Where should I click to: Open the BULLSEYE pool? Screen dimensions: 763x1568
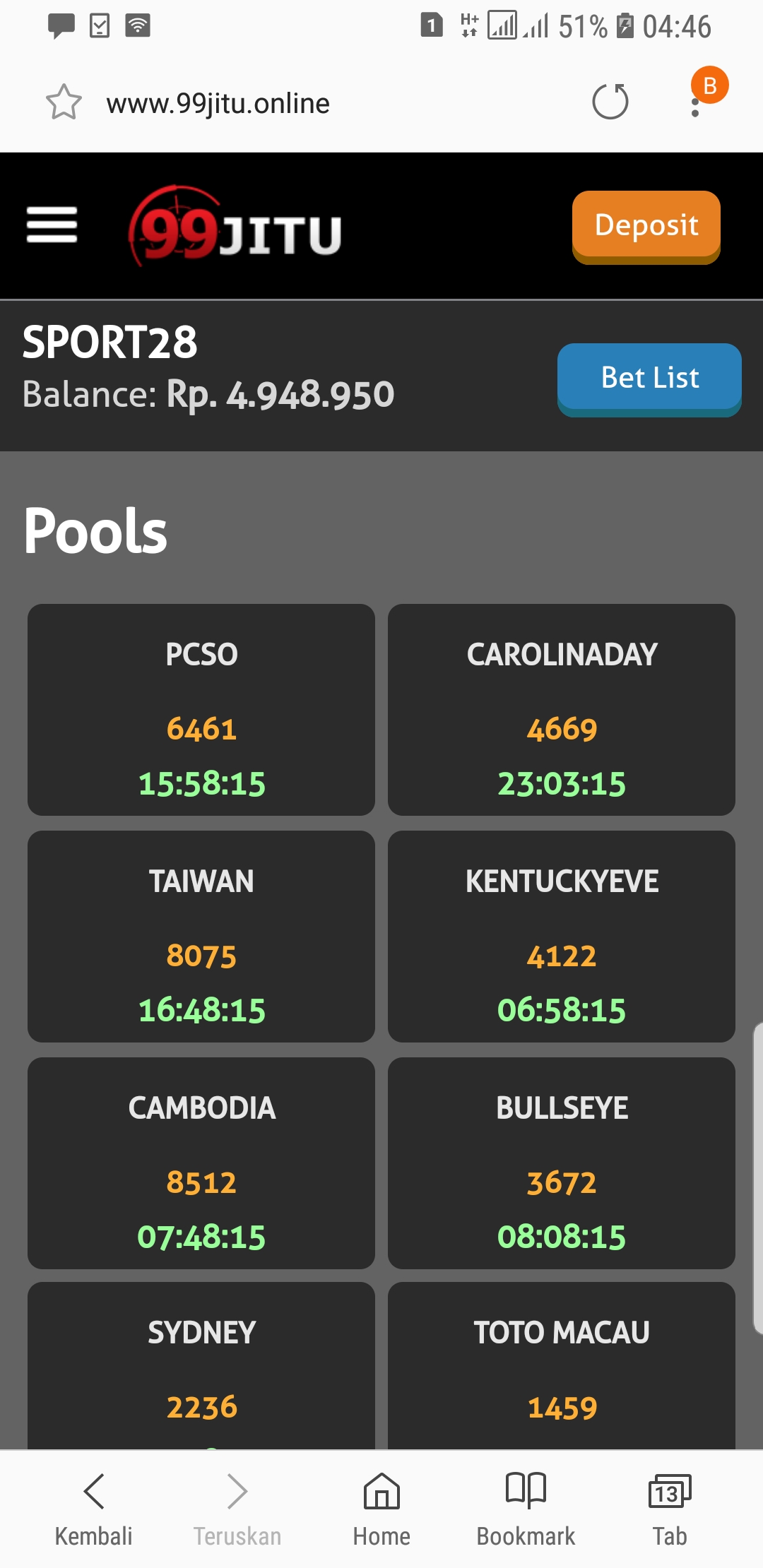point(562,1163)
